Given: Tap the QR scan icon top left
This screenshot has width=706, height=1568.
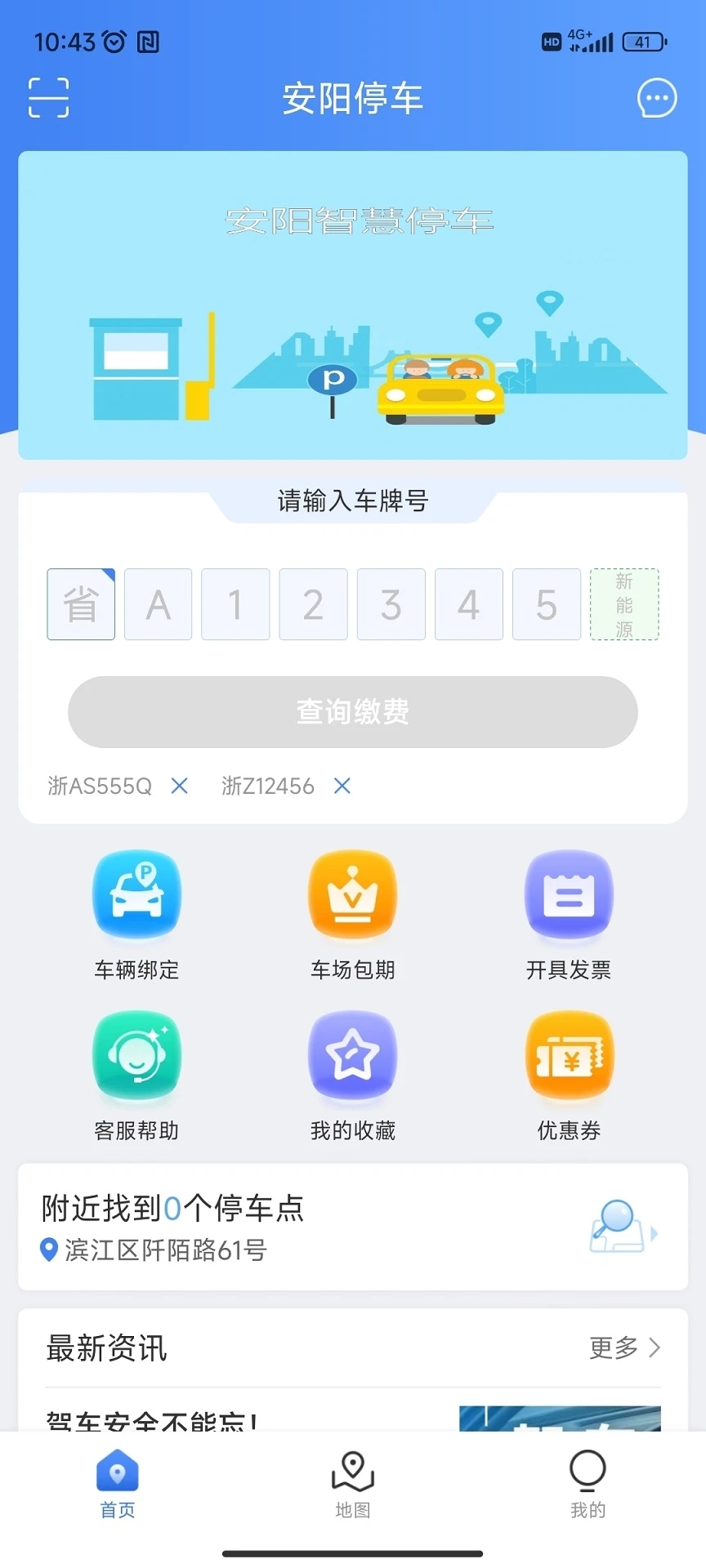Looking at the screenshot, I should [x=47, y=97].
